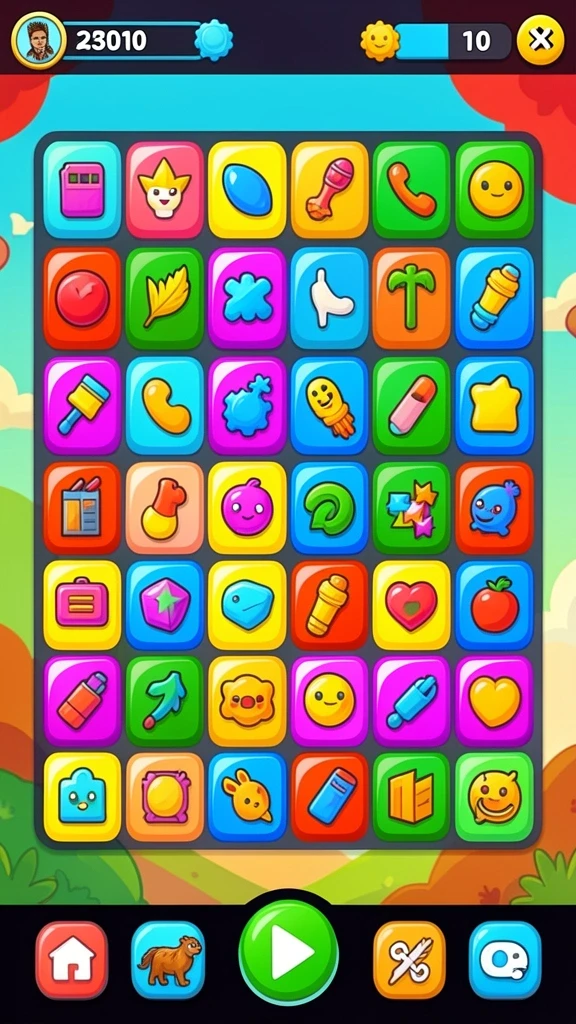
Task: Tap the orange heart tile on magenta
Action: click(494, 701)
